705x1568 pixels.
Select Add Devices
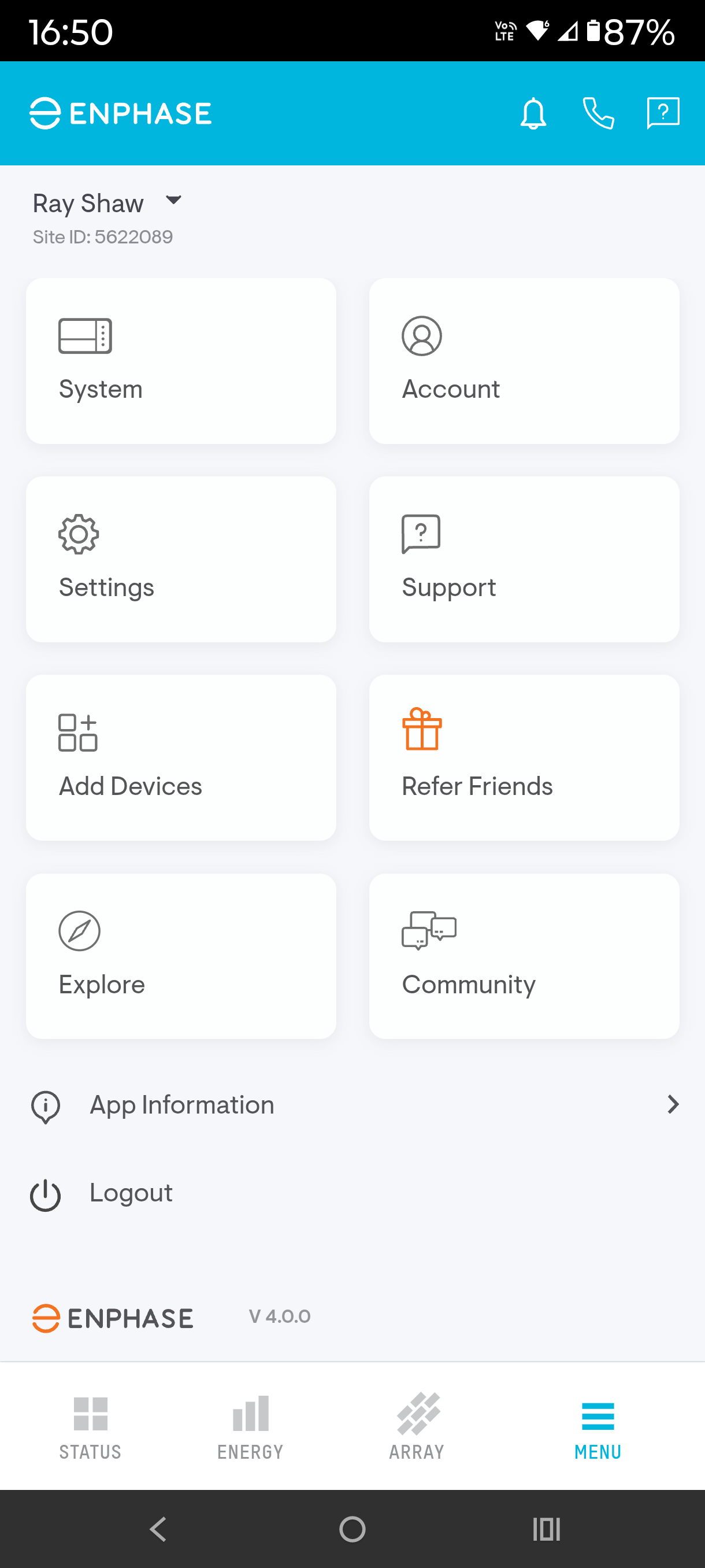point(181,757)
